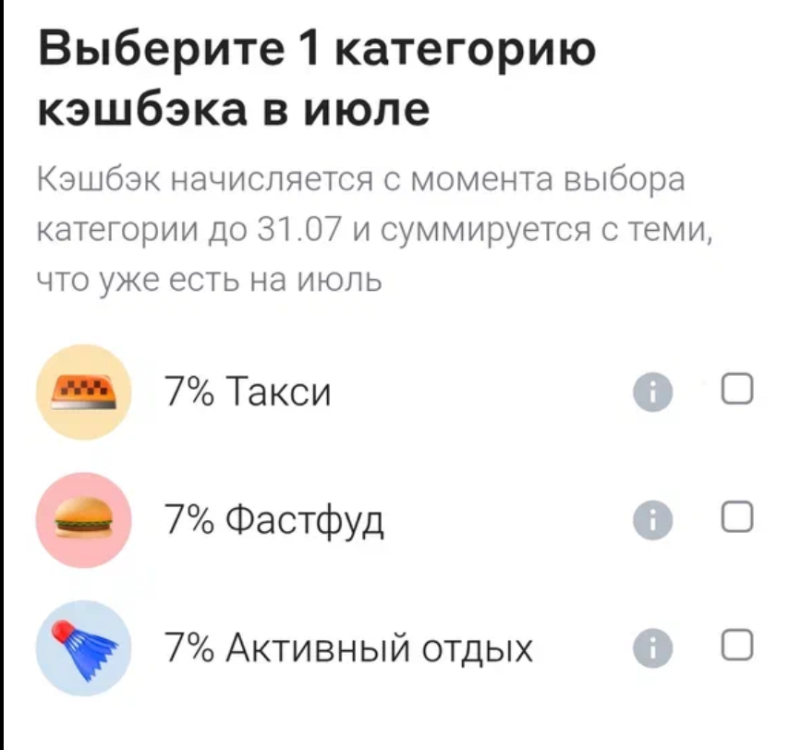Select the 7% Фастфуд checkbox
The image size is (789, 750).
pyautogui.click(x=735, y=515)
